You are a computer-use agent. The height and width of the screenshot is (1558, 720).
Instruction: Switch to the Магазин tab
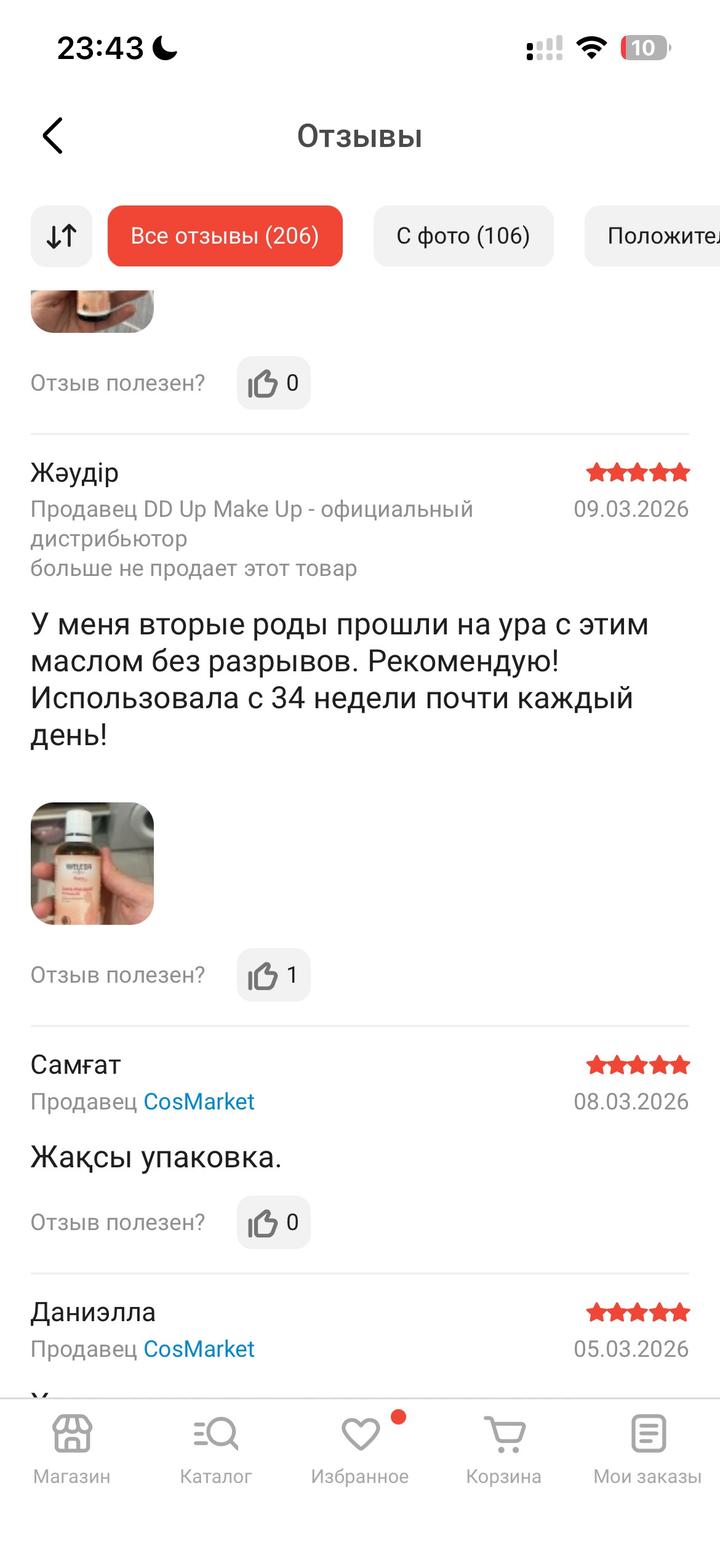(x=72, y=1449)
